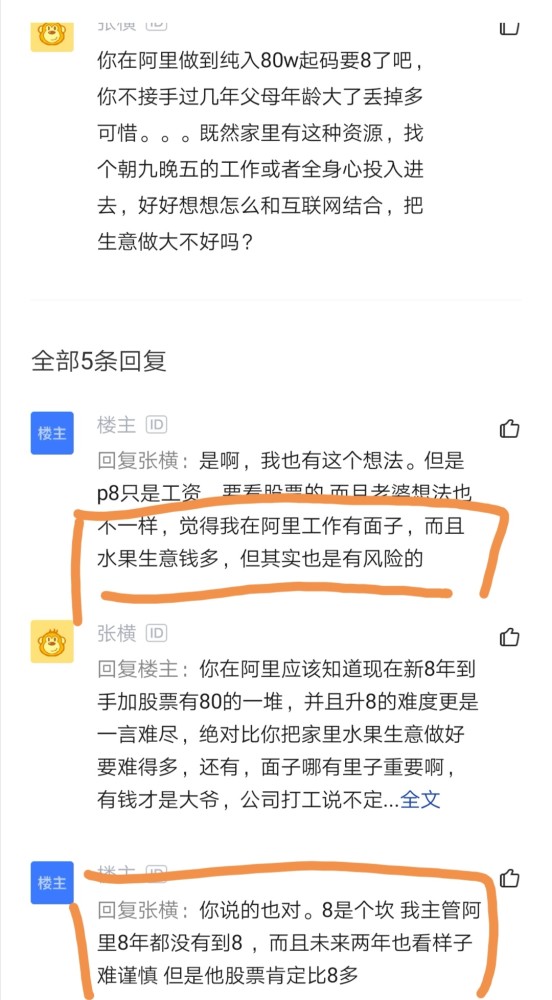Like 楼主's first reply about 水果生意
Image resolution: width=552 pixels, height=1000 pixels.
click(509, 429)
